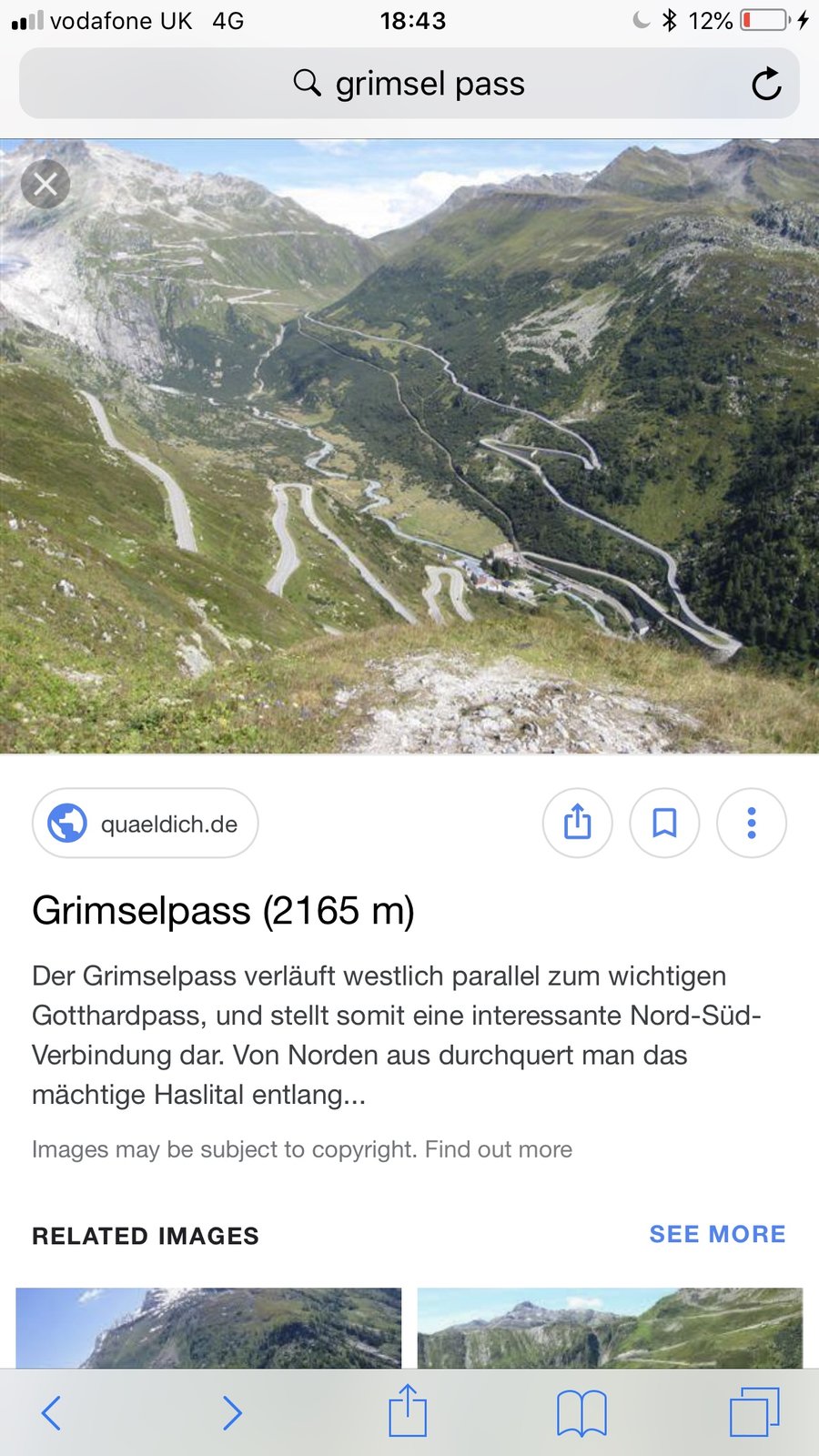Open the Grimselpass mountain road photo
The image size is (819, 1456).
[x=409, y=446]
